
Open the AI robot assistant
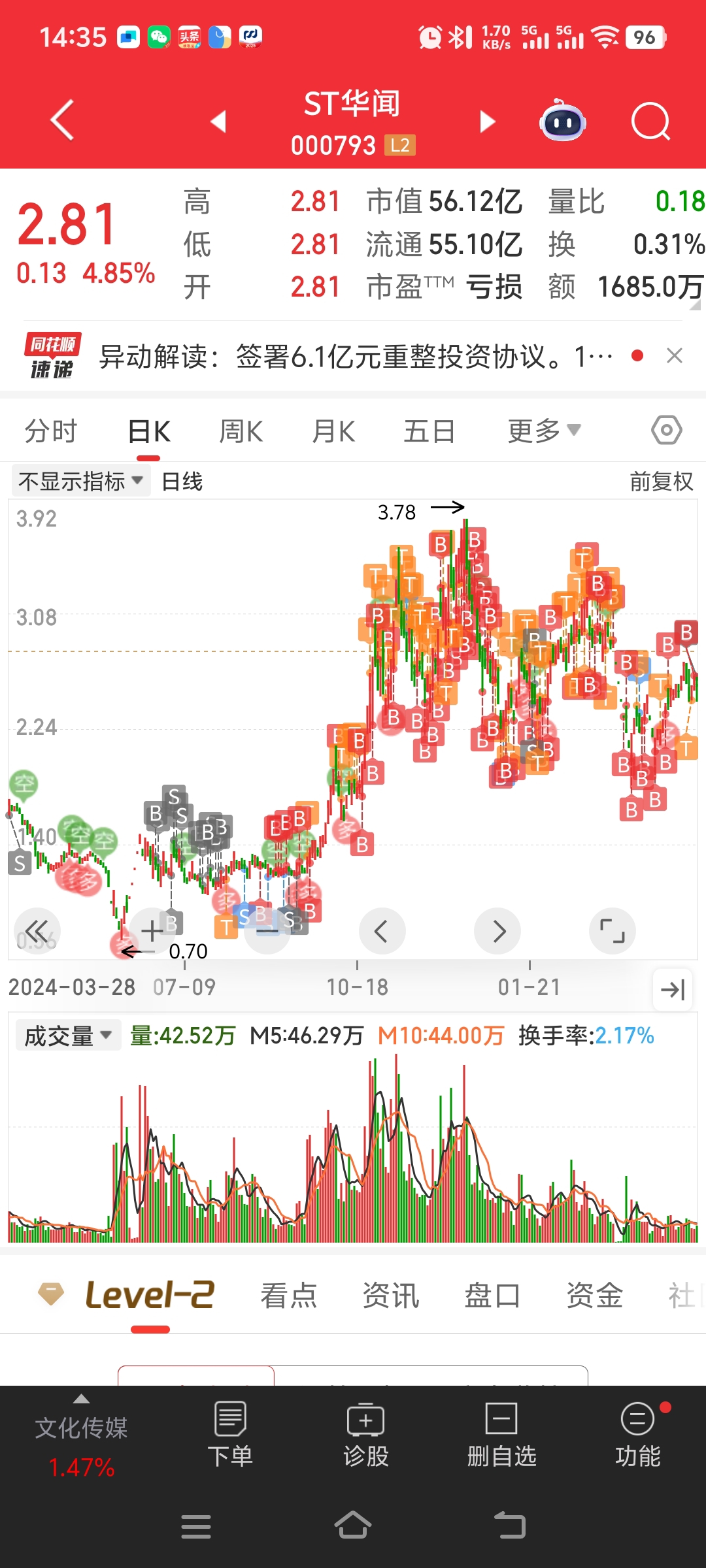[562, 121]
